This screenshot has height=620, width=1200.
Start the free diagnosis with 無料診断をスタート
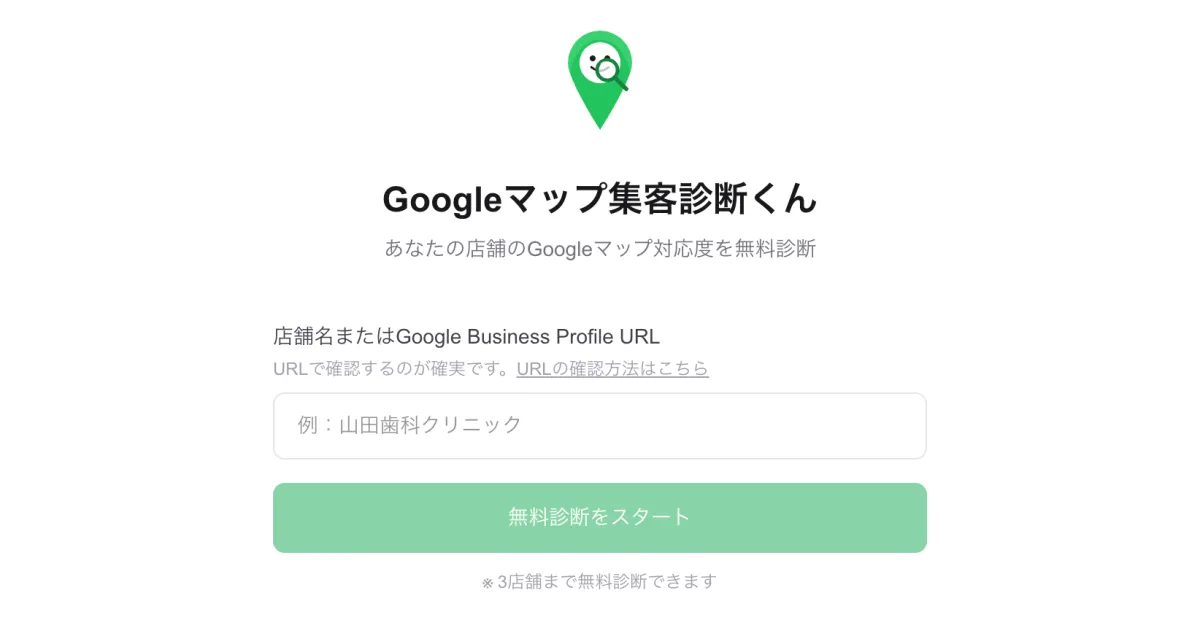point(599,518)
